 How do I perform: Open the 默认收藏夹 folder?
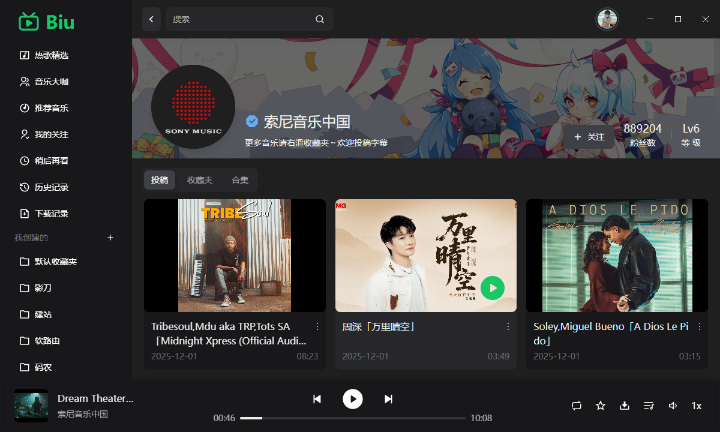[x=55, y=262]
